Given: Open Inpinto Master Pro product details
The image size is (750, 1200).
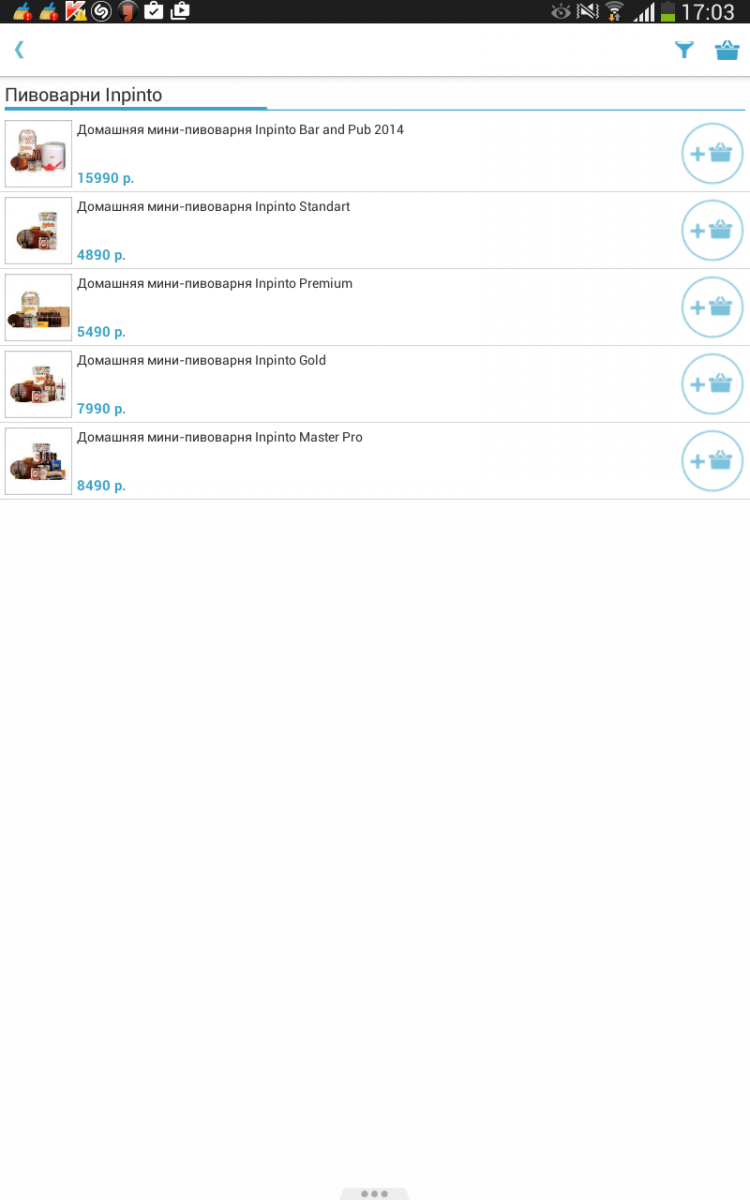Looking at the screenshot, I should [x=340, y=462].
